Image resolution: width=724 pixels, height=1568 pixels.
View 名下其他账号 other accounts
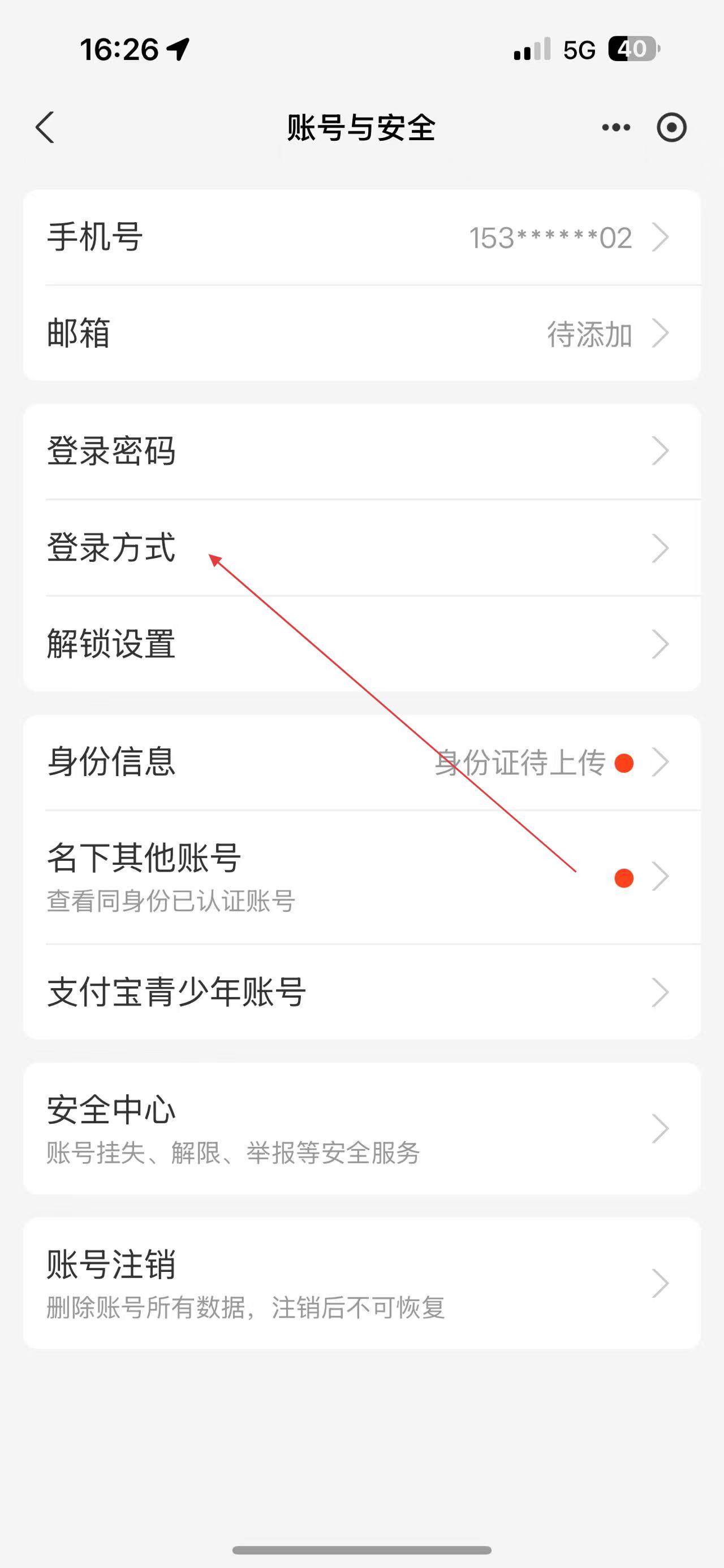click(361, 877)
